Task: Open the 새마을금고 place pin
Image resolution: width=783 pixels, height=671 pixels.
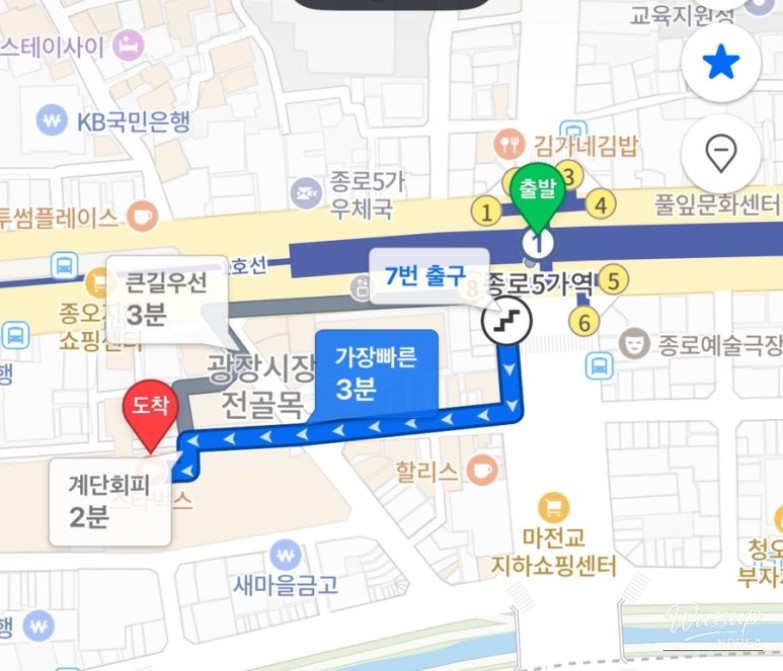Action: pos(286,555)
